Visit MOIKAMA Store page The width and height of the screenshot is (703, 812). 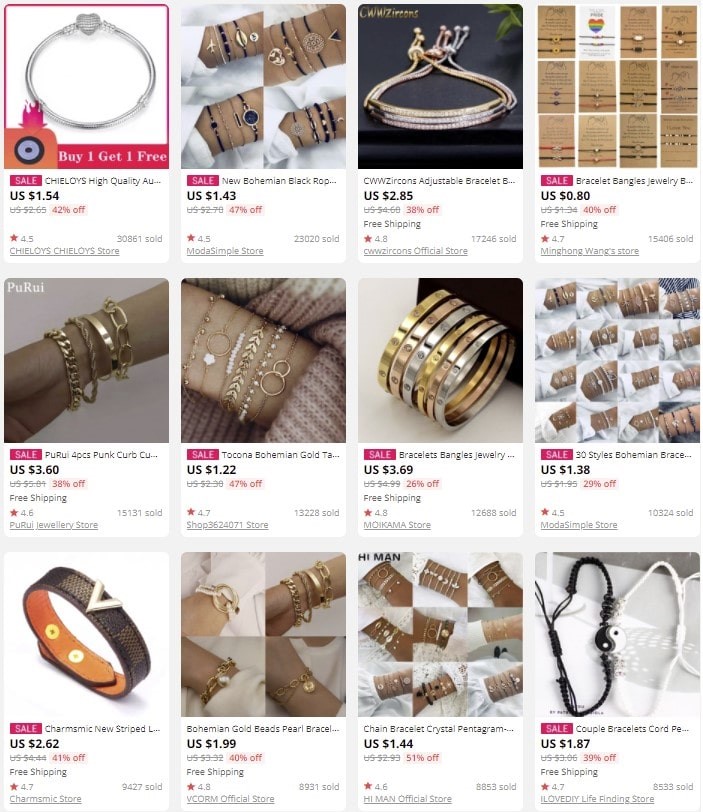397,525
